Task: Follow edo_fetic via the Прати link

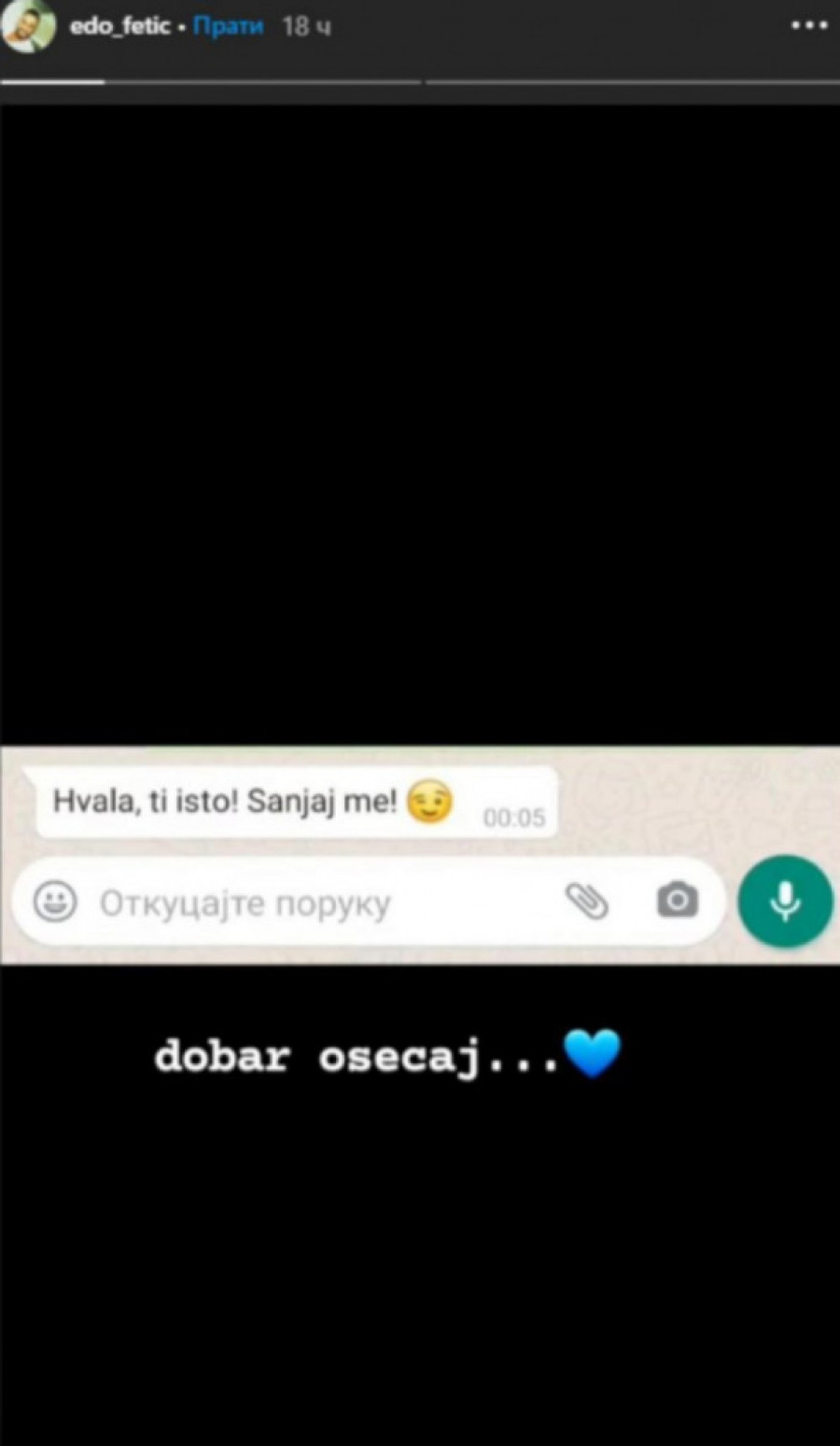Action: pyautogui.click(x=229, y=26)
